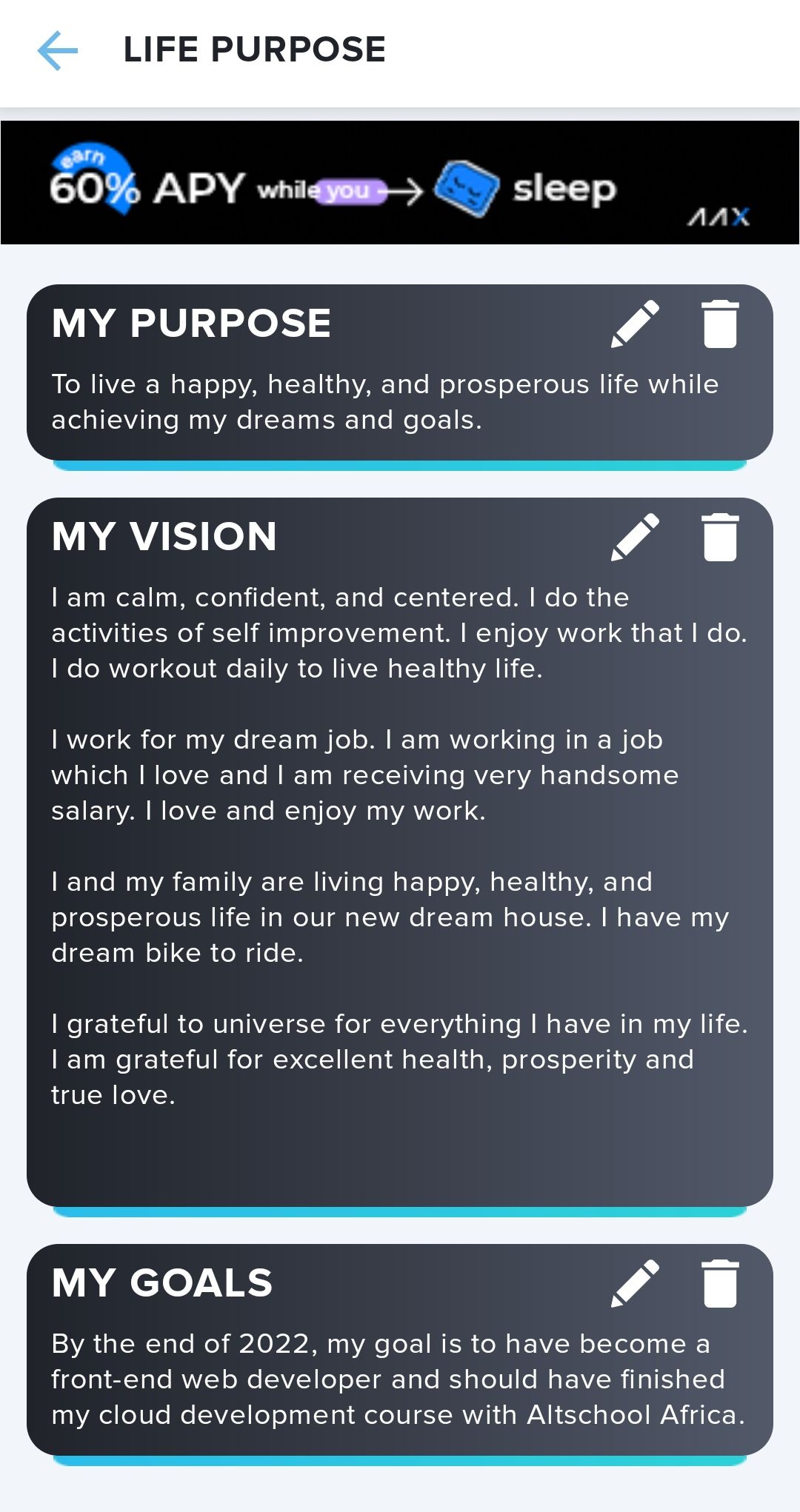The image size is (800, 1512).
Task: Open the AAX 60% APY ad banner
Action: (x=400, y=183)
